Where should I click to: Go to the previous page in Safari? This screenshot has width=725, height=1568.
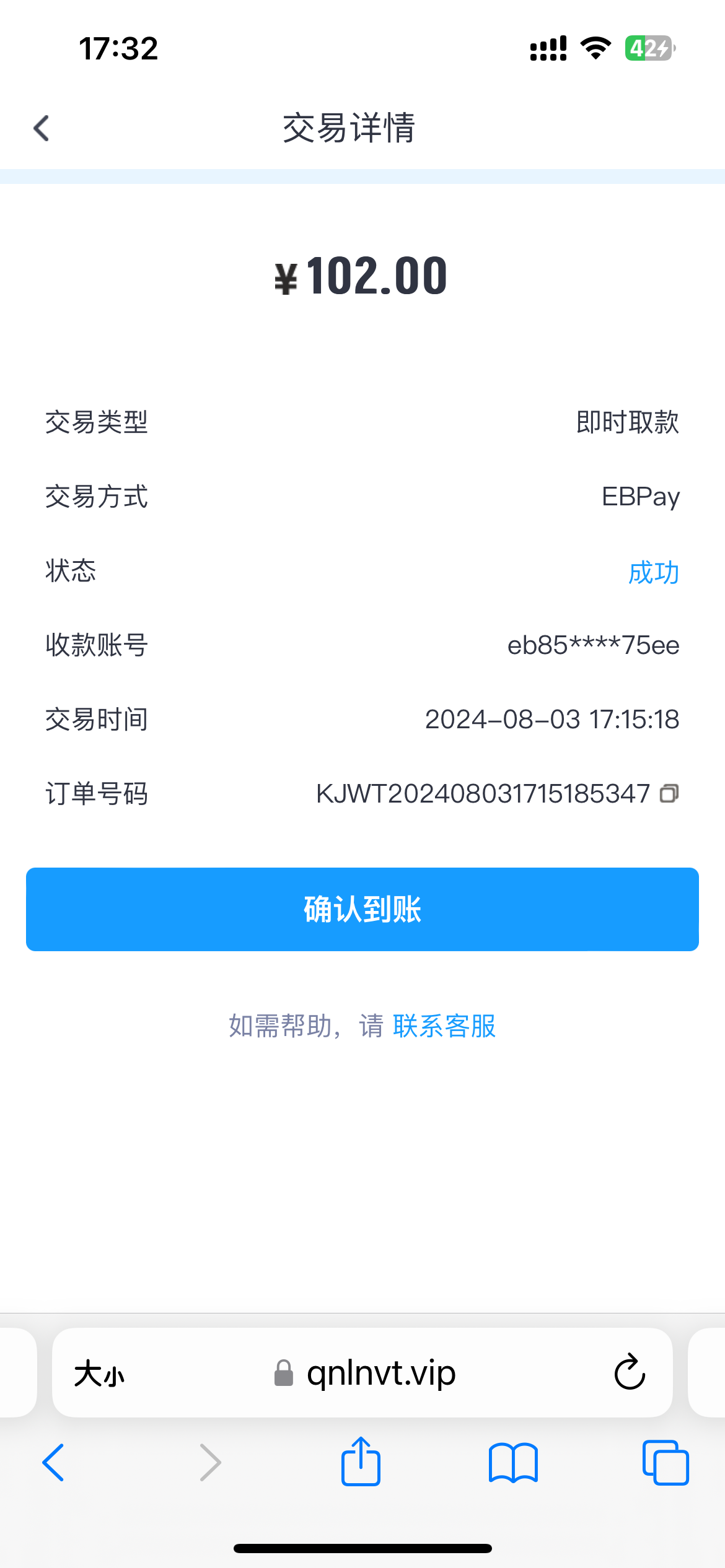53,1463
